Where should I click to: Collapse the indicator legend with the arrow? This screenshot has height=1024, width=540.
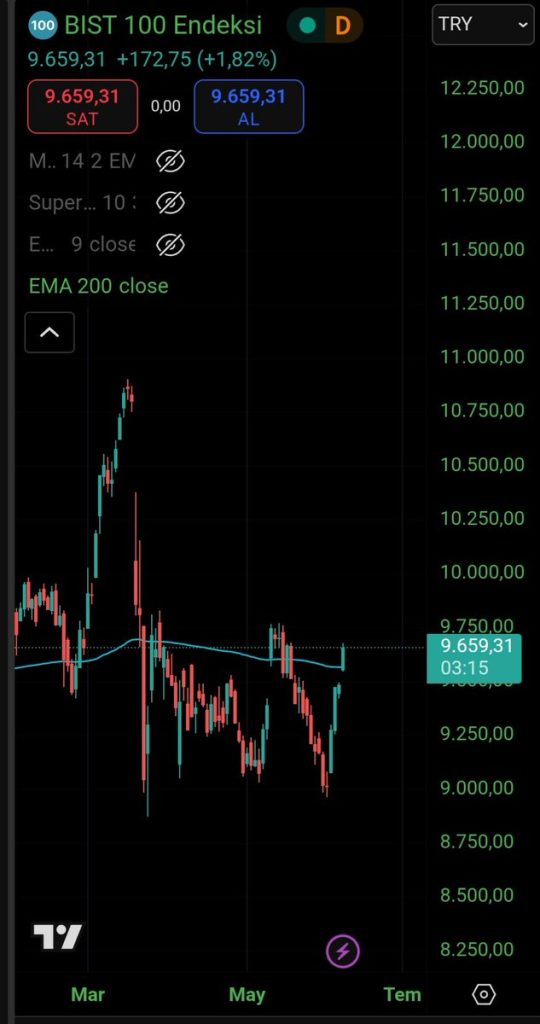click(50, 332)
